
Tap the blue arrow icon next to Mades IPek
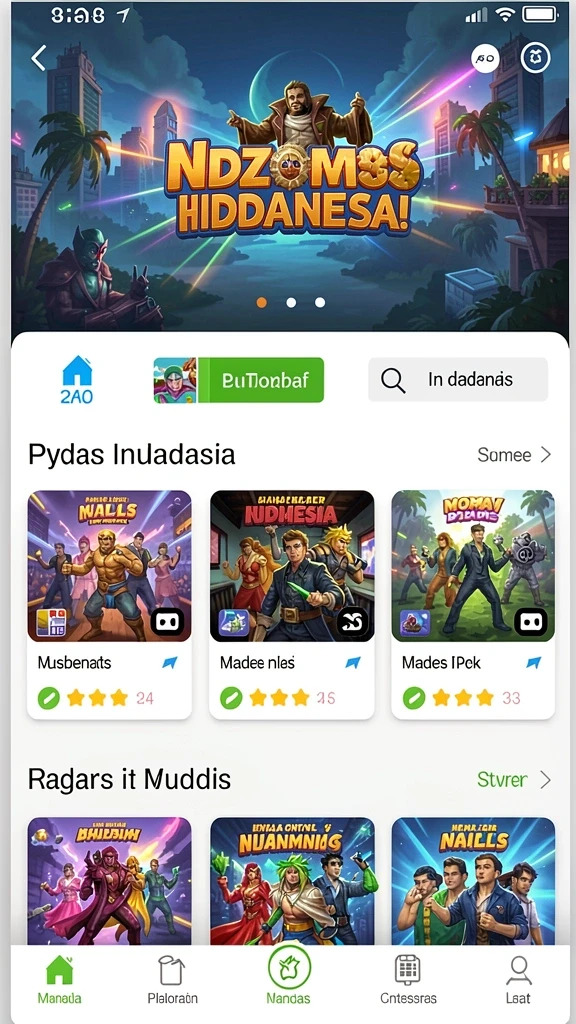click(534, 663)
